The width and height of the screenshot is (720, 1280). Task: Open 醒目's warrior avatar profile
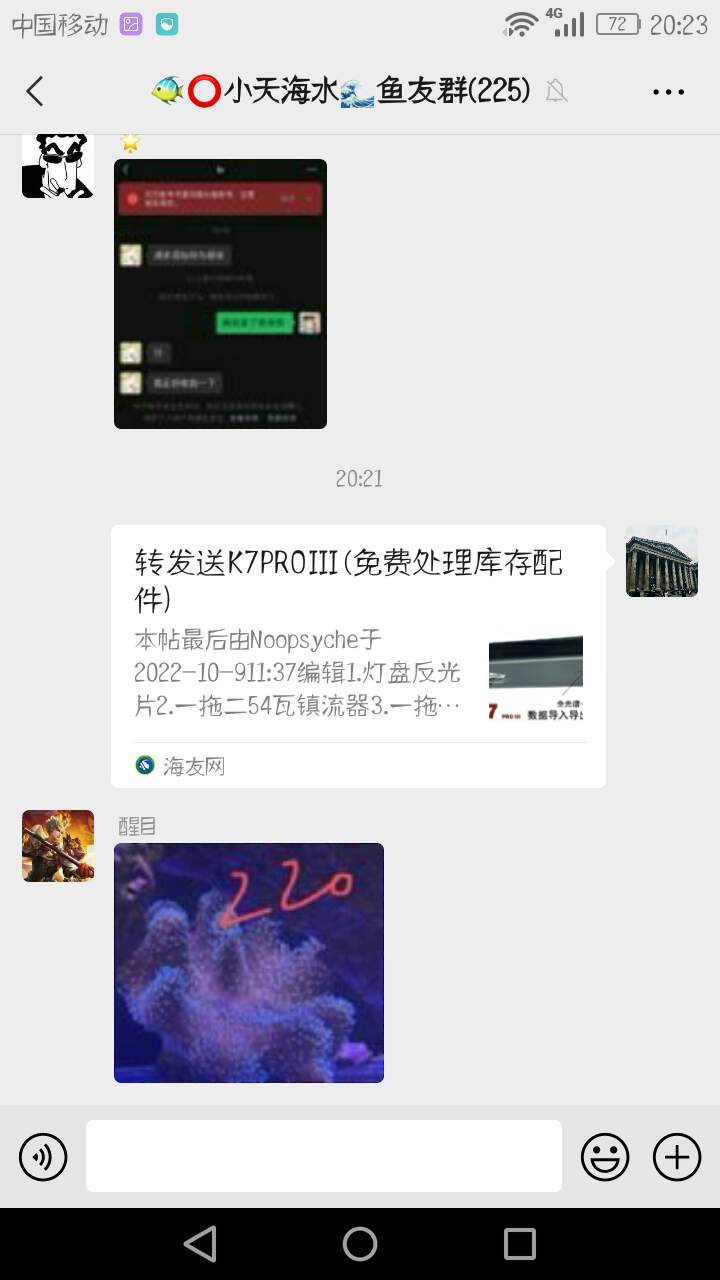58,846
